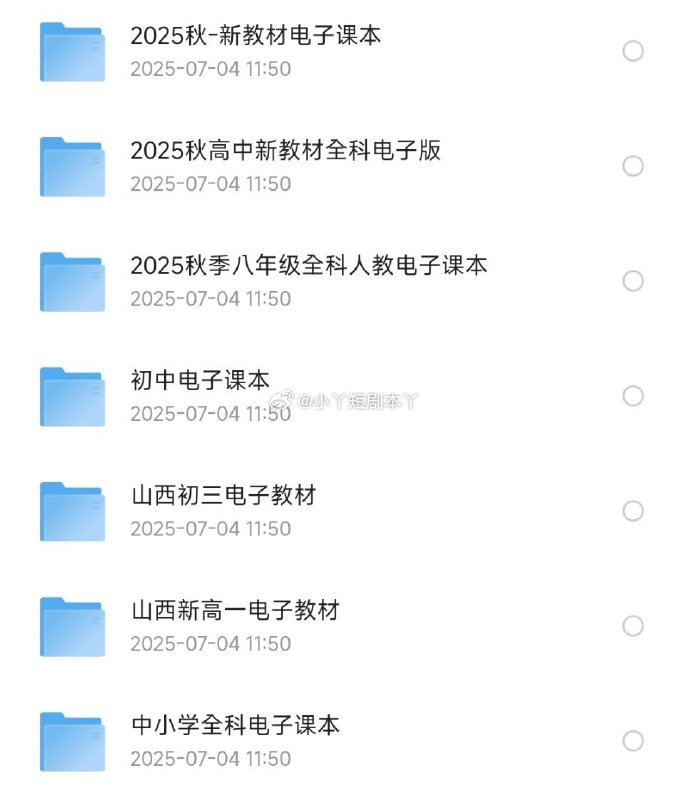Select the 2025秋-新教材电子课本 folder checkbox
The height and width of the screenshot is (799, 690).
(633, 51)
